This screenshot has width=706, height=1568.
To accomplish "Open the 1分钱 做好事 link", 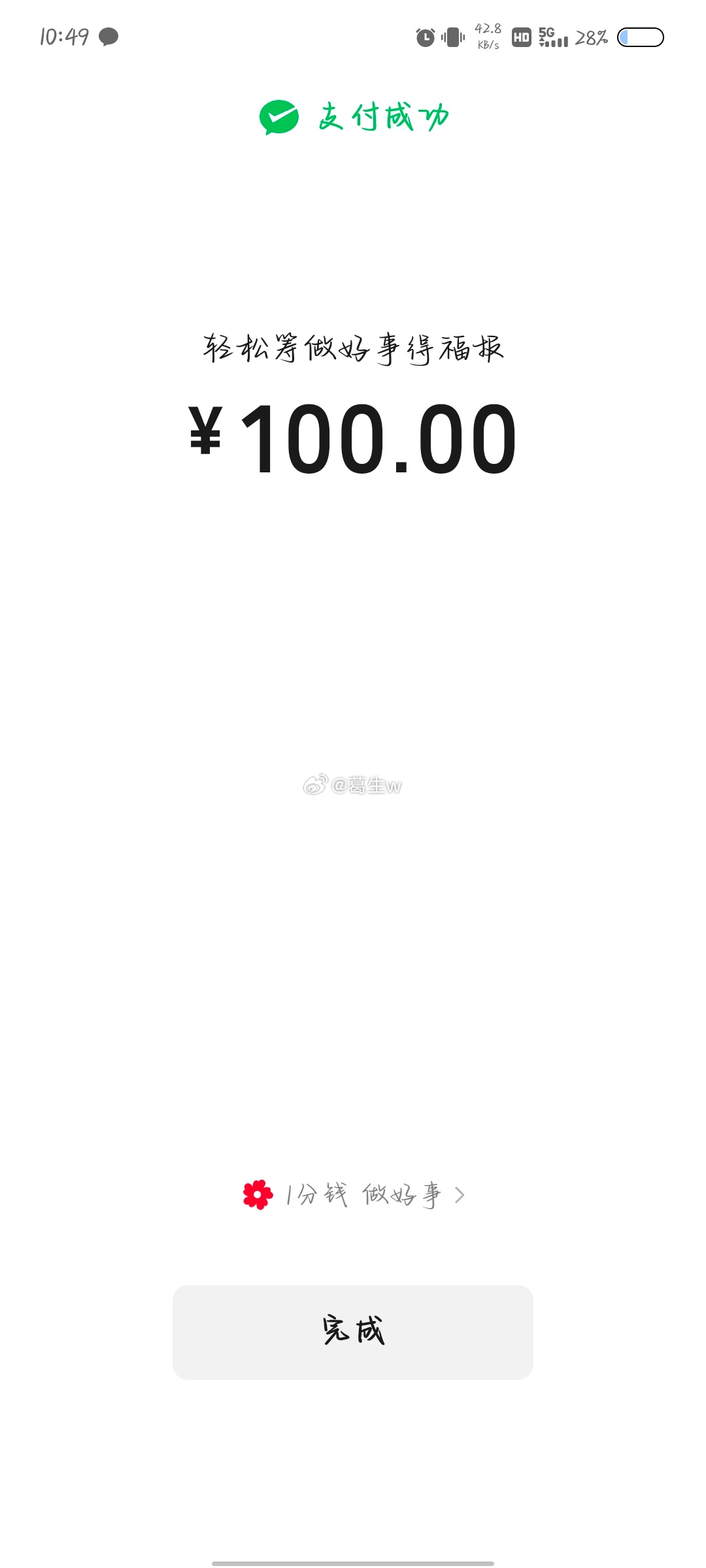I will click(354, 1195).
